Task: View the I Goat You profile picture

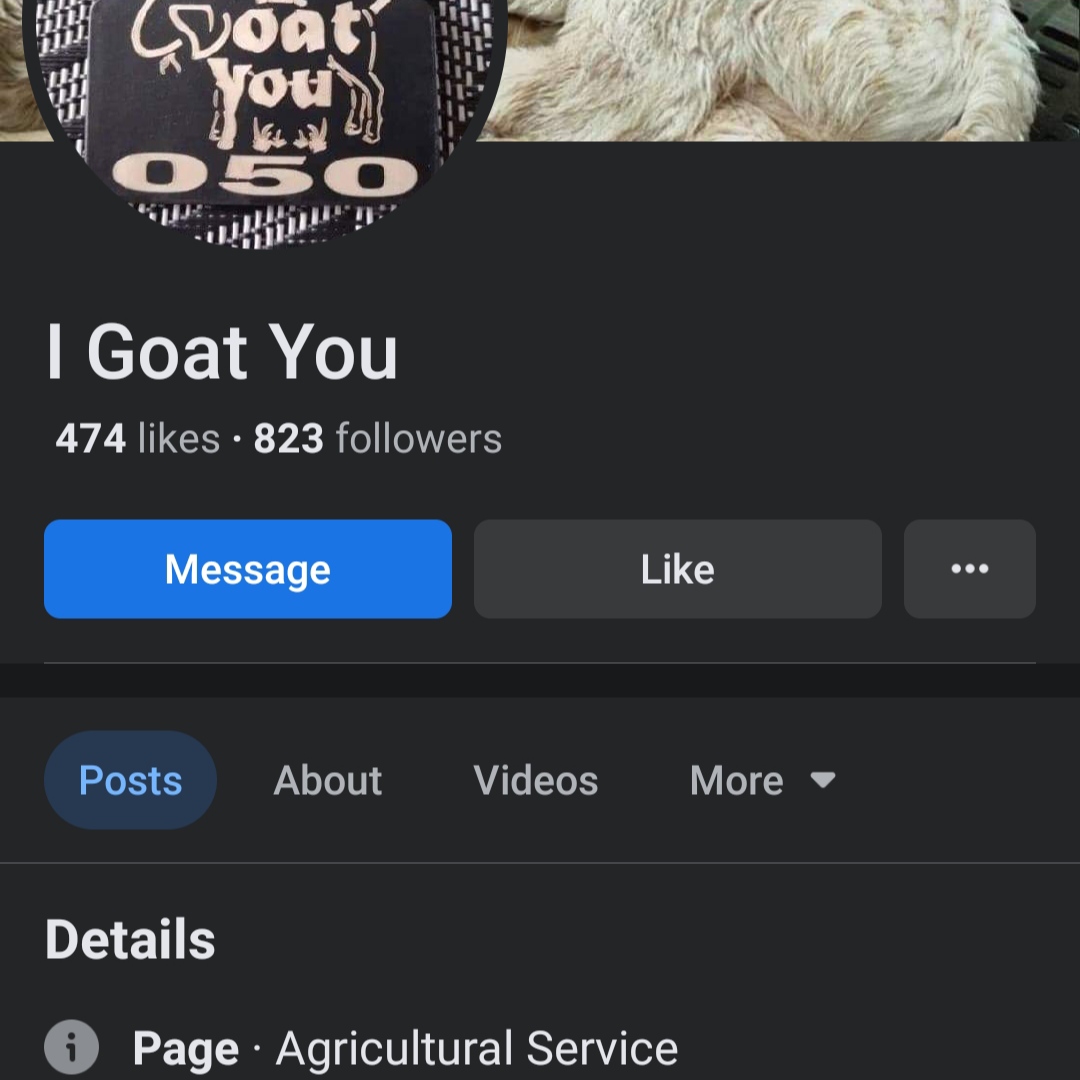Action: click(265, 110)
